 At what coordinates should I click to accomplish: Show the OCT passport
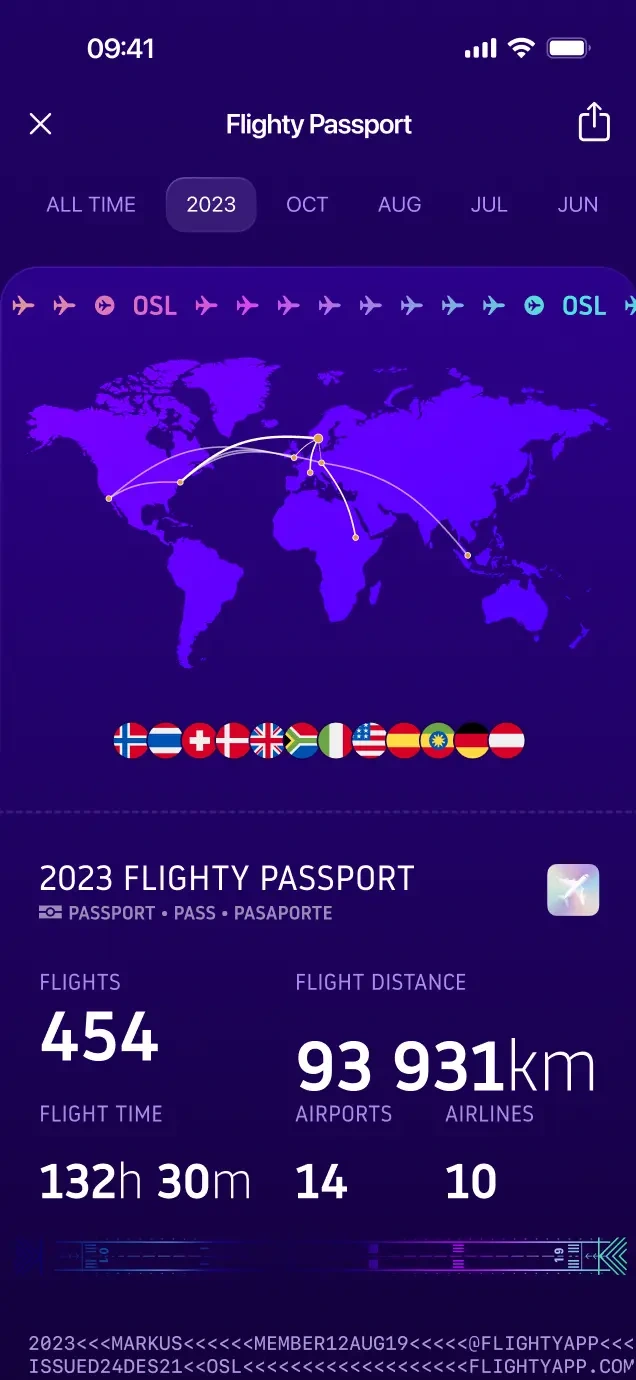307,205
